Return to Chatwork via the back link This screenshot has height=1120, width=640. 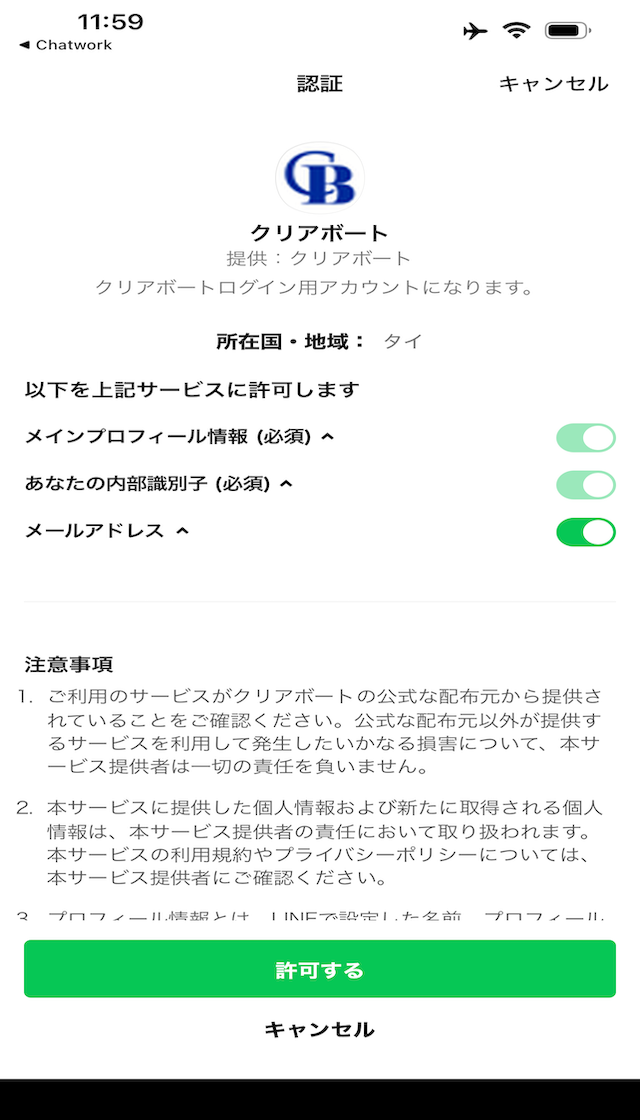[65, 45]
